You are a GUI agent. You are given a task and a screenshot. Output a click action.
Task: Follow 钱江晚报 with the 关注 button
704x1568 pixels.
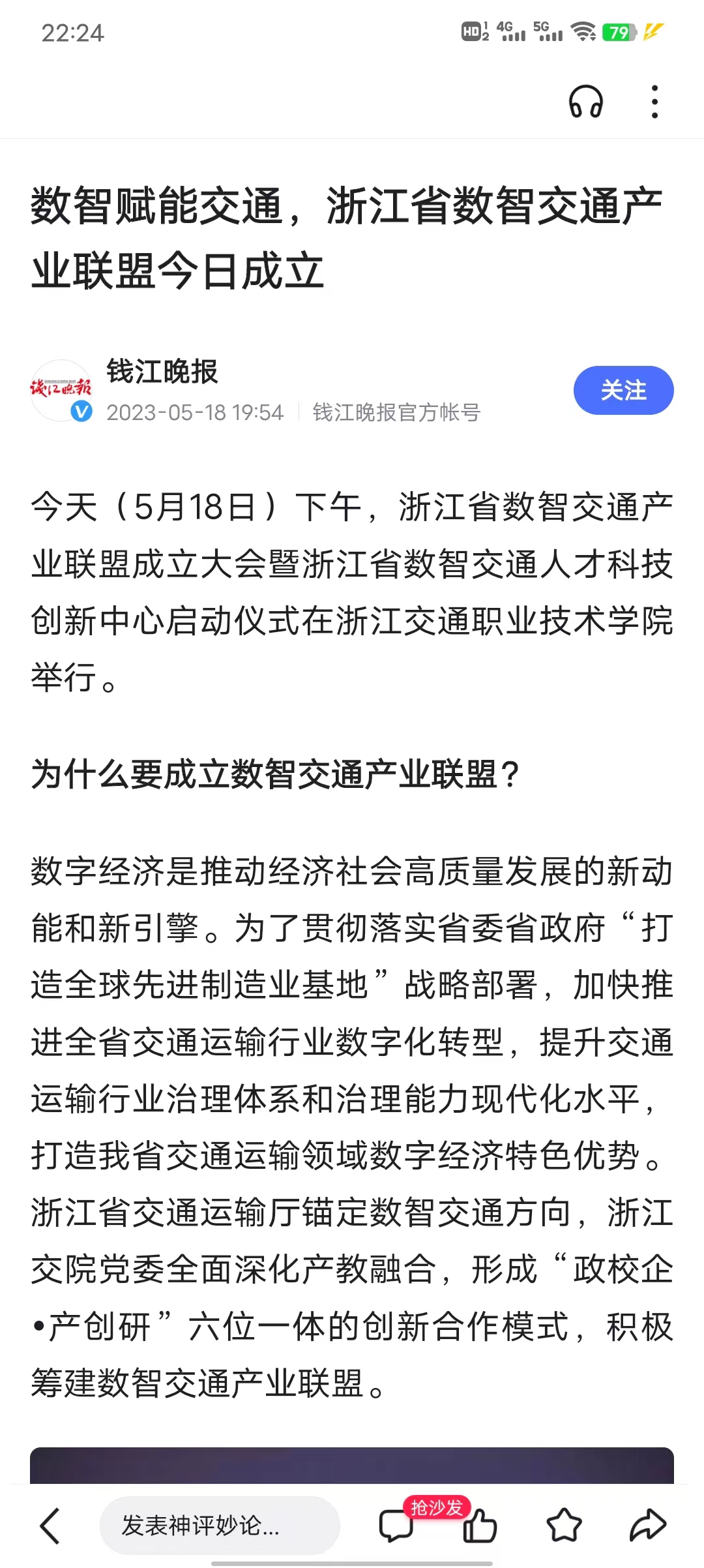click(x=623, y=390)
